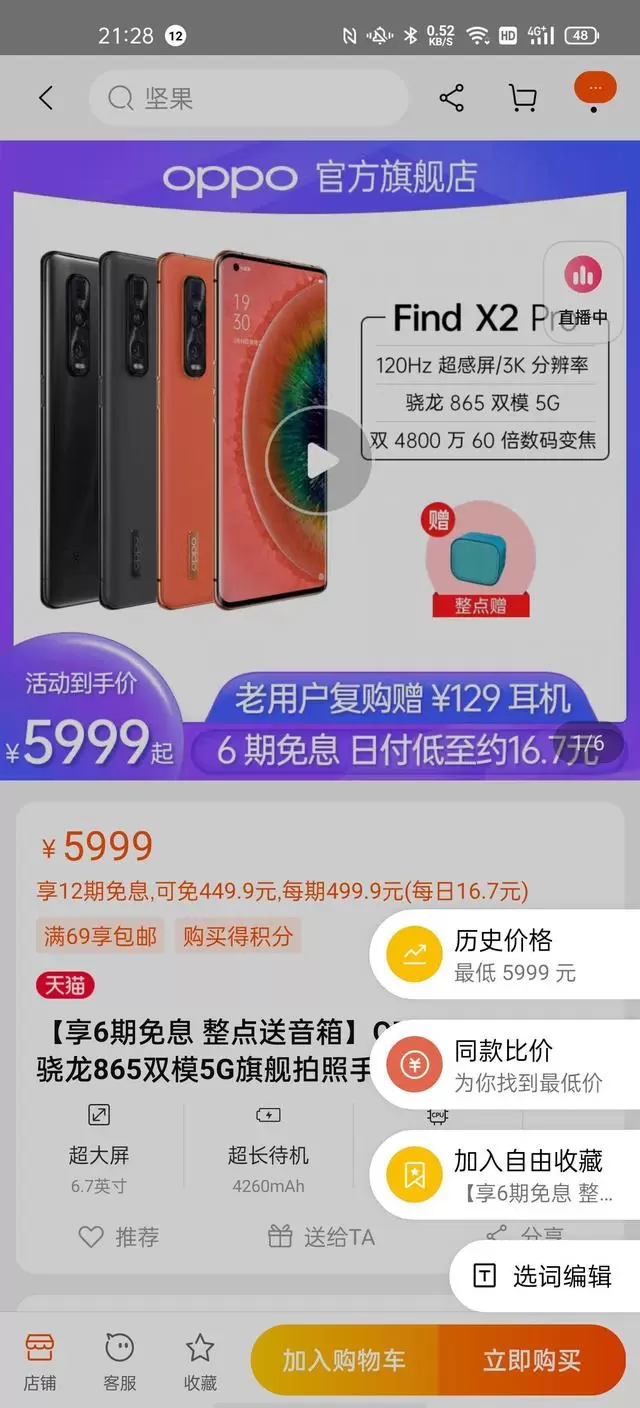The image size is (640, 1408).
Task: Visit the 店铺 store page
Action: coord(40,1360)
